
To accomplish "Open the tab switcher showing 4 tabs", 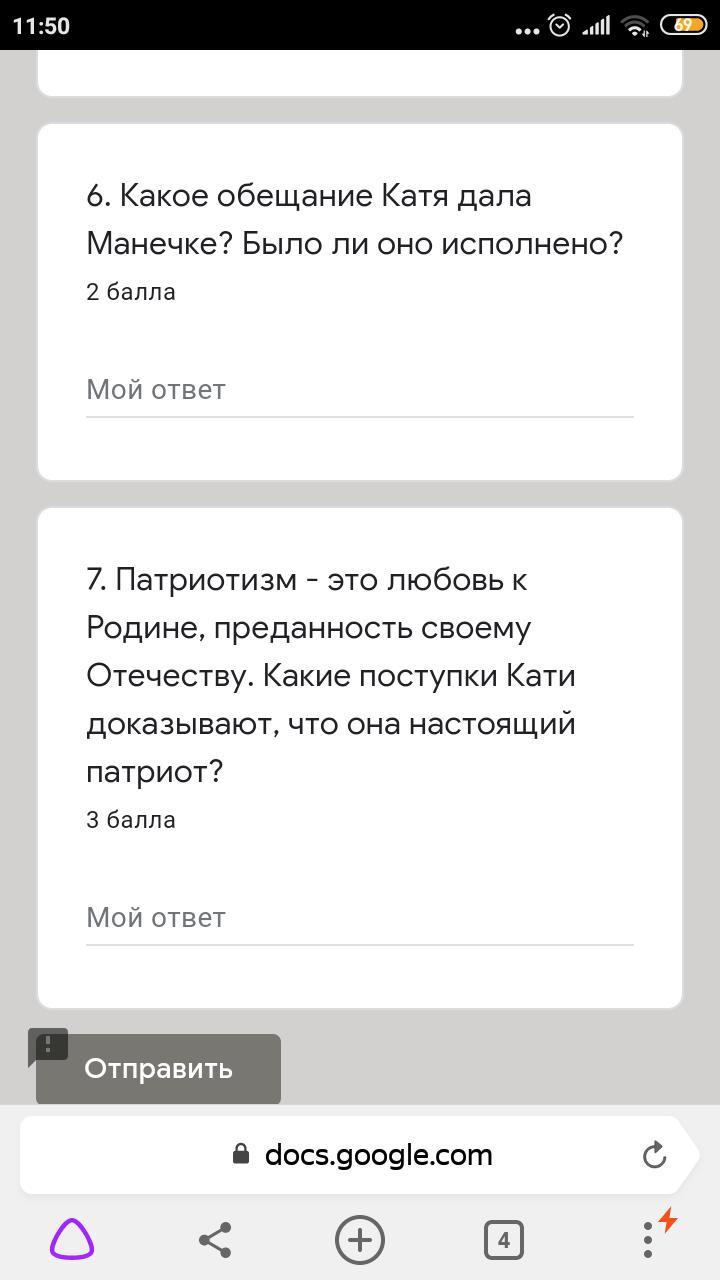I will (503, 1240).
